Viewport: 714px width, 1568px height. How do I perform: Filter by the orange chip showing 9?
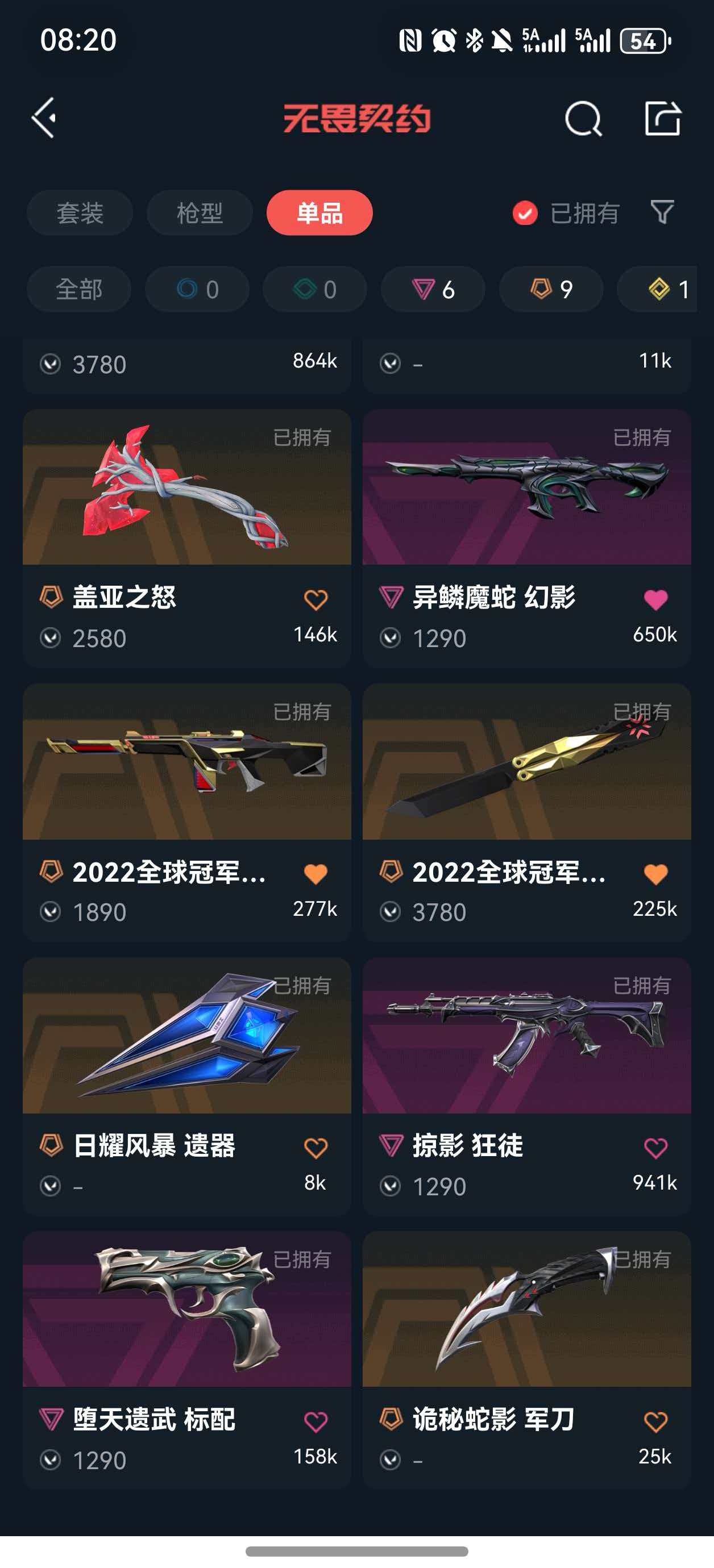pos(551,290)
